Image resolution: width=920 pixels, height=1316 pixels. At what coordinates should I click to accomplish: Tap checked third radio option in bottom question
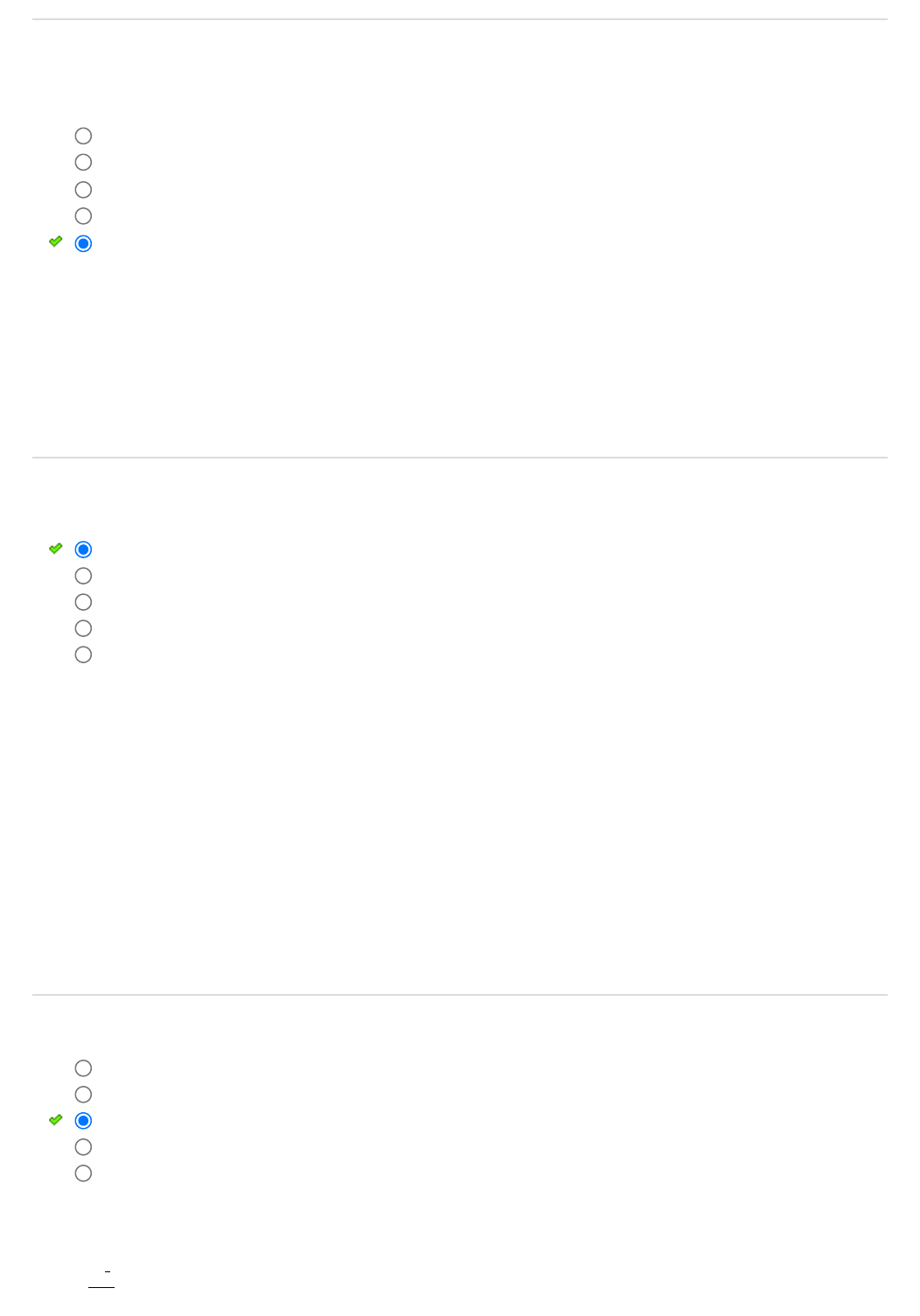pyautogui.click(x=83, y=1121)
